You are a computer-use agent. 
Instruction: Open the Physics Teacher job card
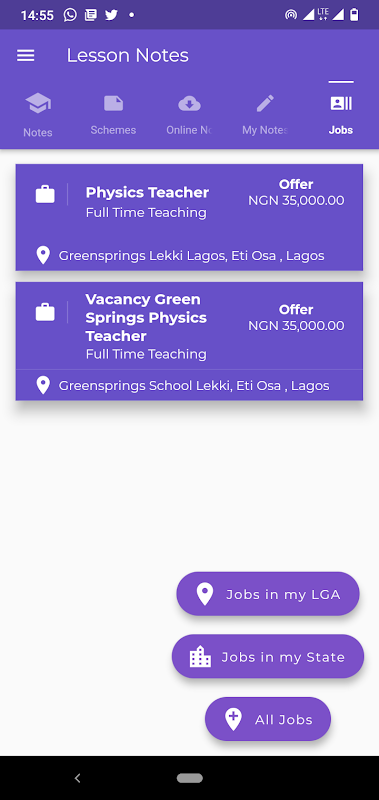pos(189,217)
